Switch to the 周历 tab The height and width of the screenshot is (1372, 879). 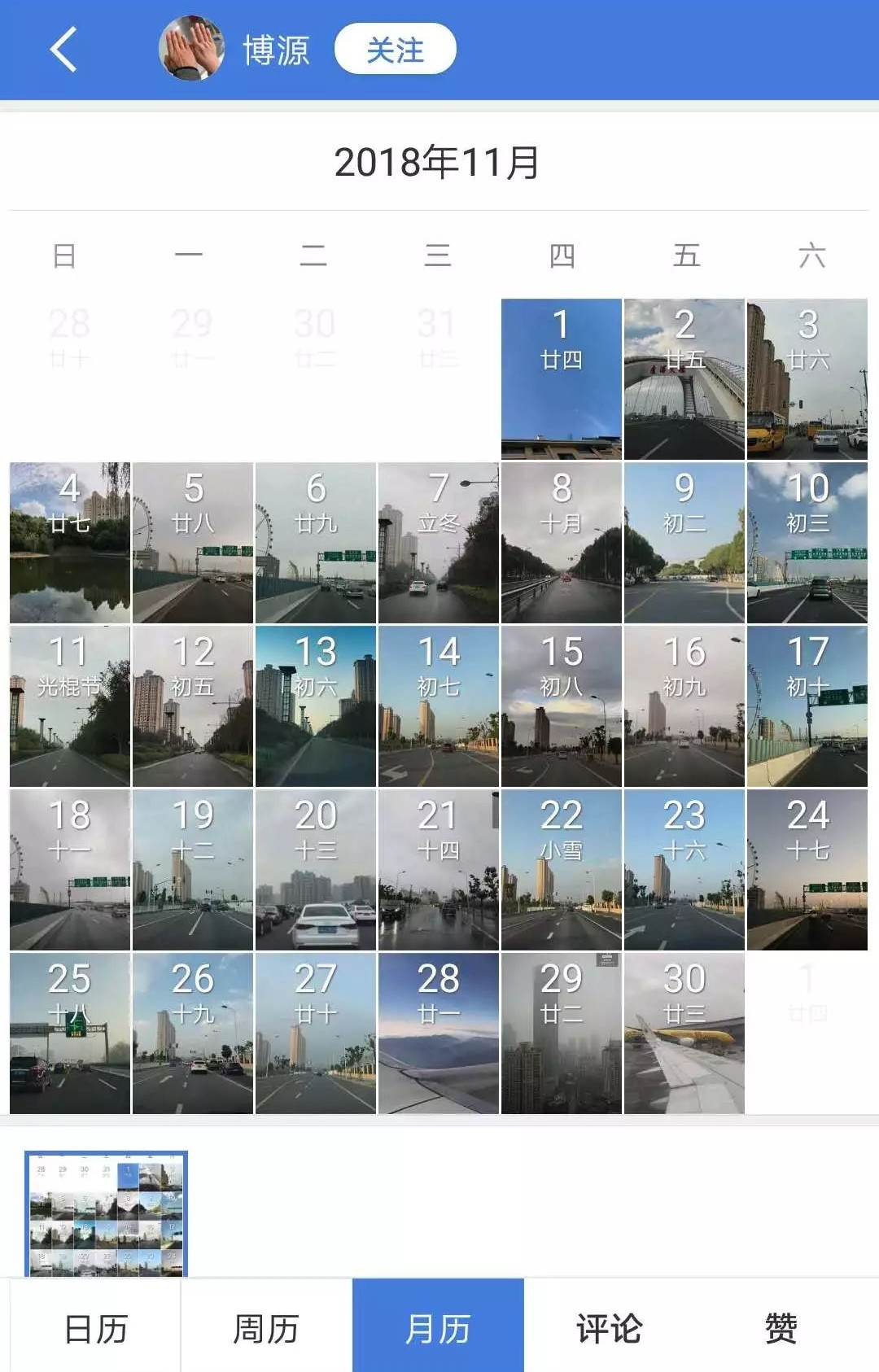(266, 1328)
